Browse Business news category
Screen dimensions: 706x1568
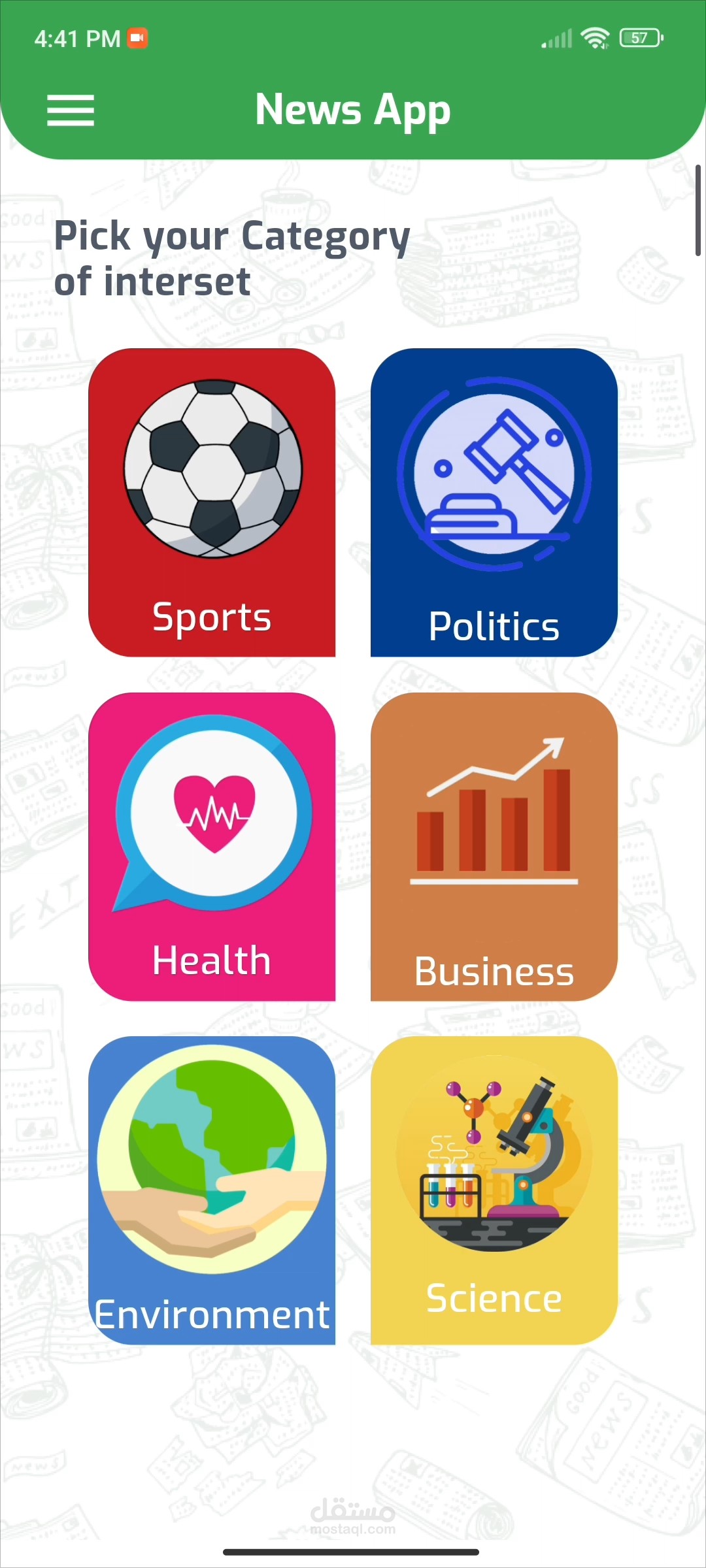[494, 846]
